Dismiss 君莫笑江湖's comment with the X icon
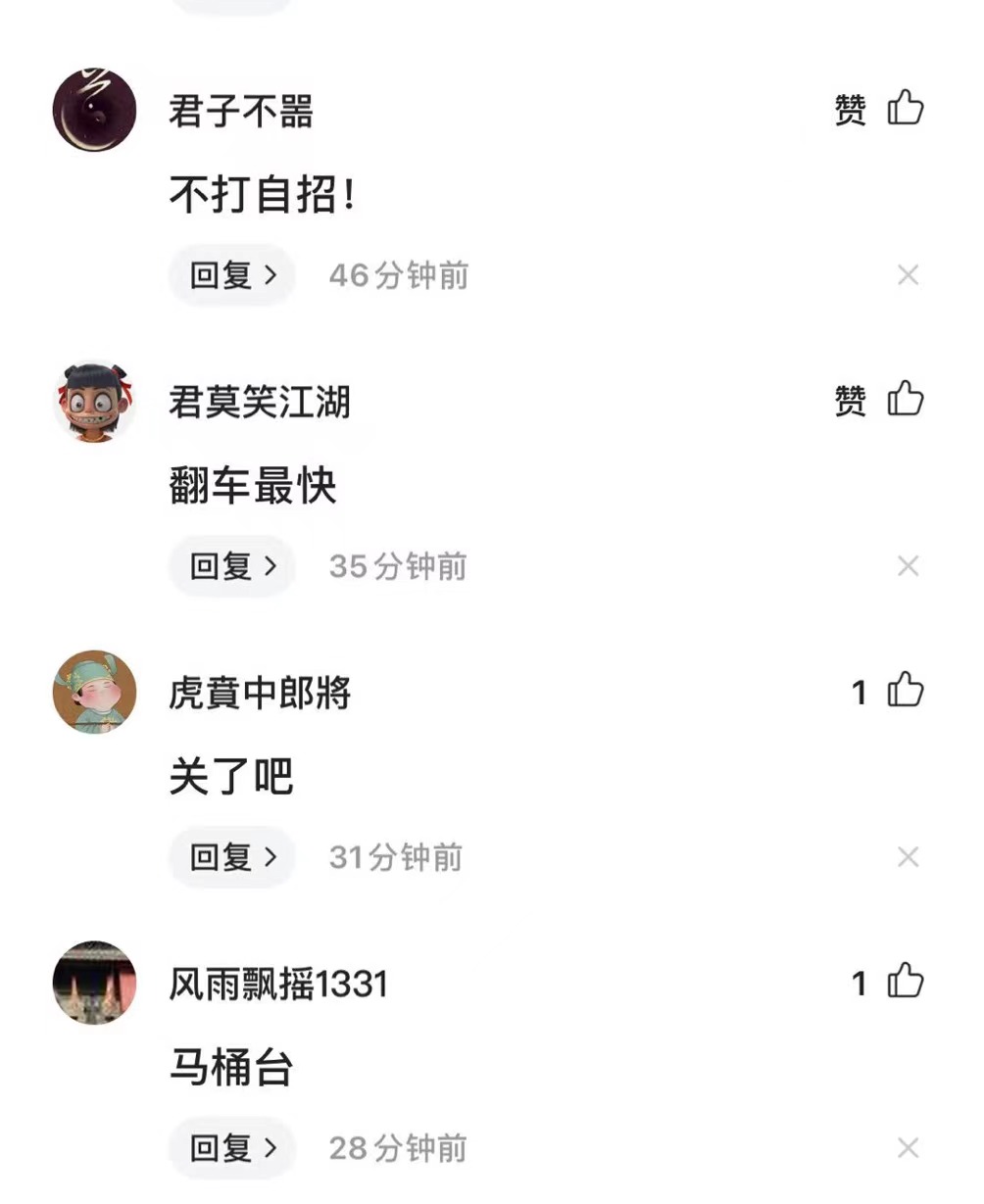984x1204 pixels. 908,566
